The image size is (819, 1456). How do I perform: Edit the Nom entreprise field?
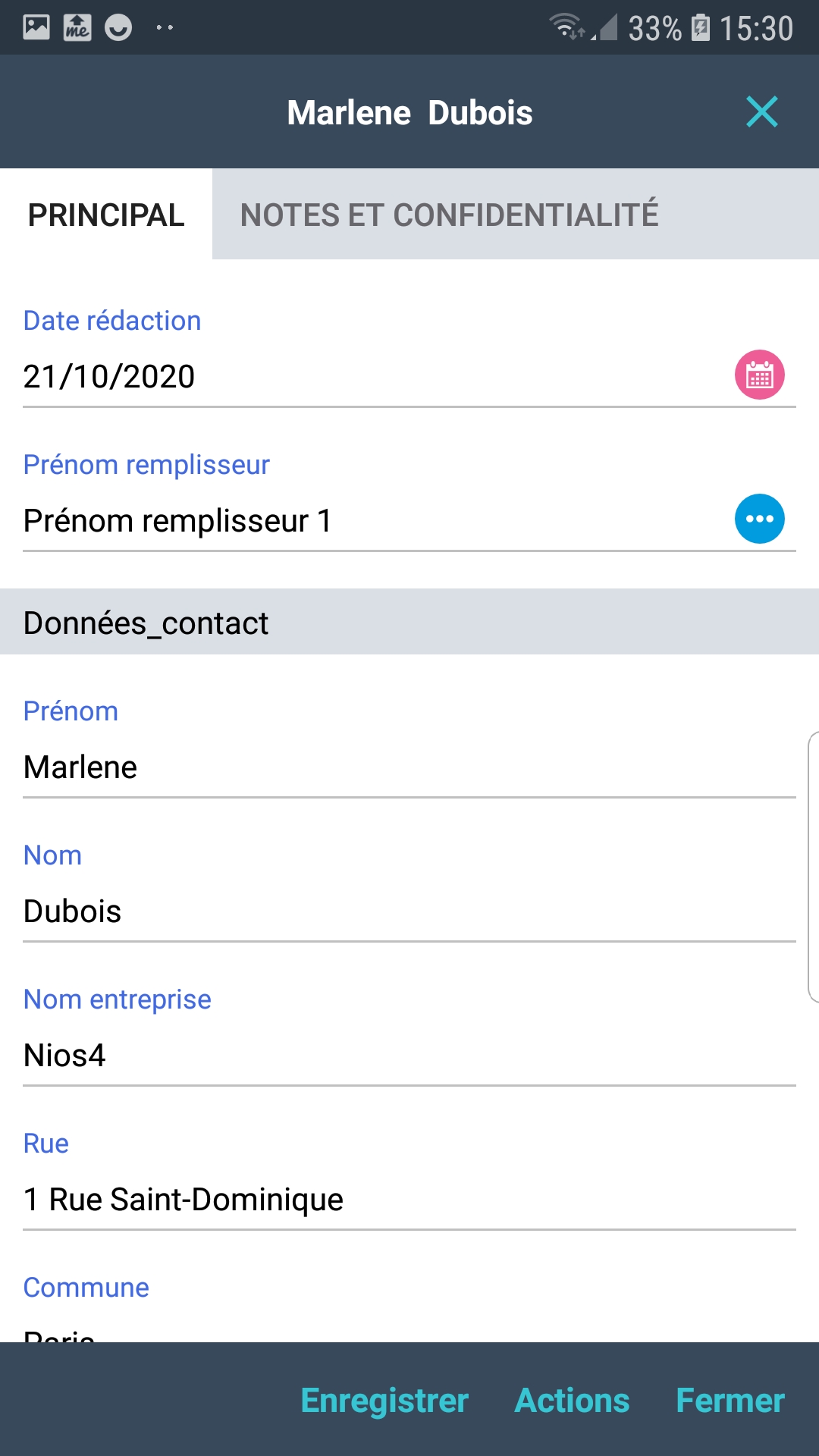394,1056
